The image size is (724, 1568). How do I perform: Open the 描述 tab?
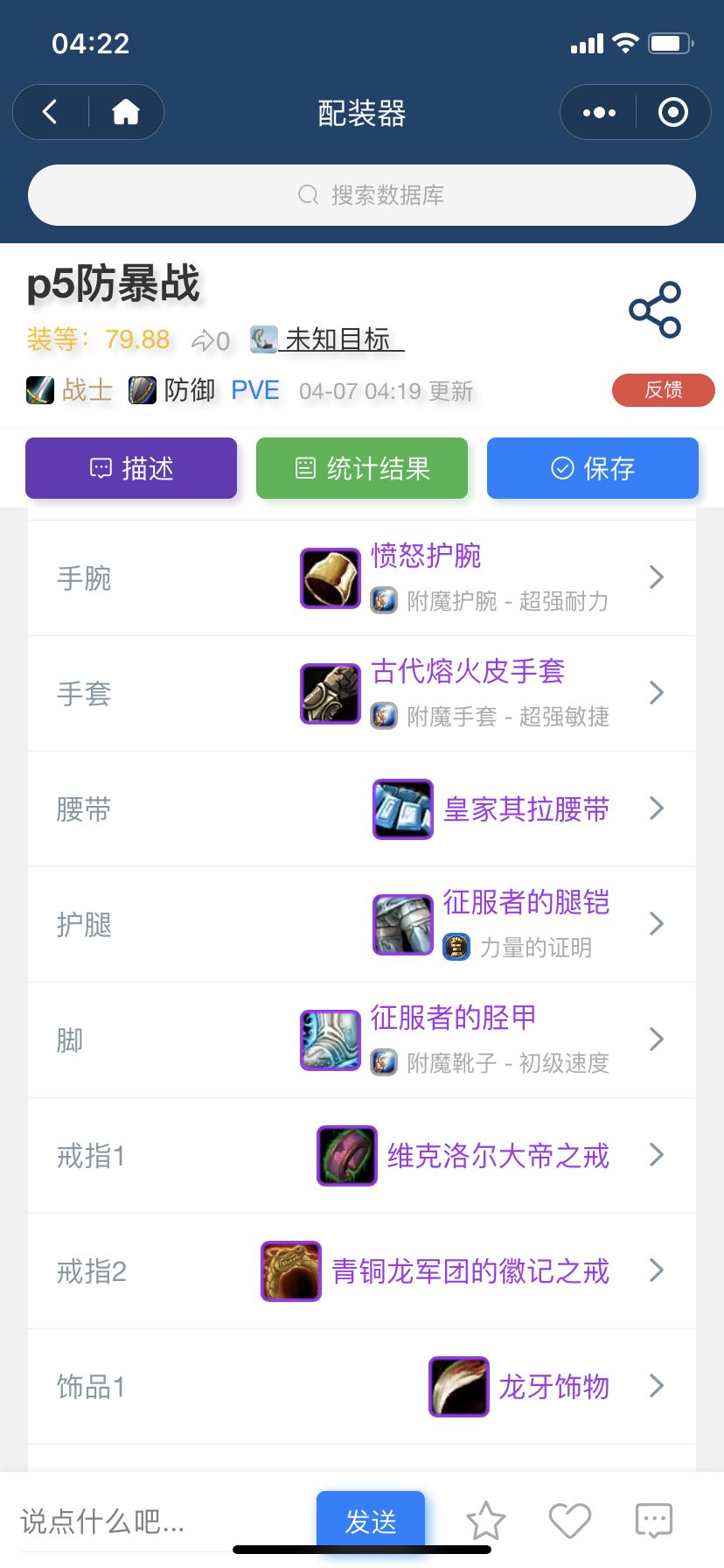[x=130, y=468]
